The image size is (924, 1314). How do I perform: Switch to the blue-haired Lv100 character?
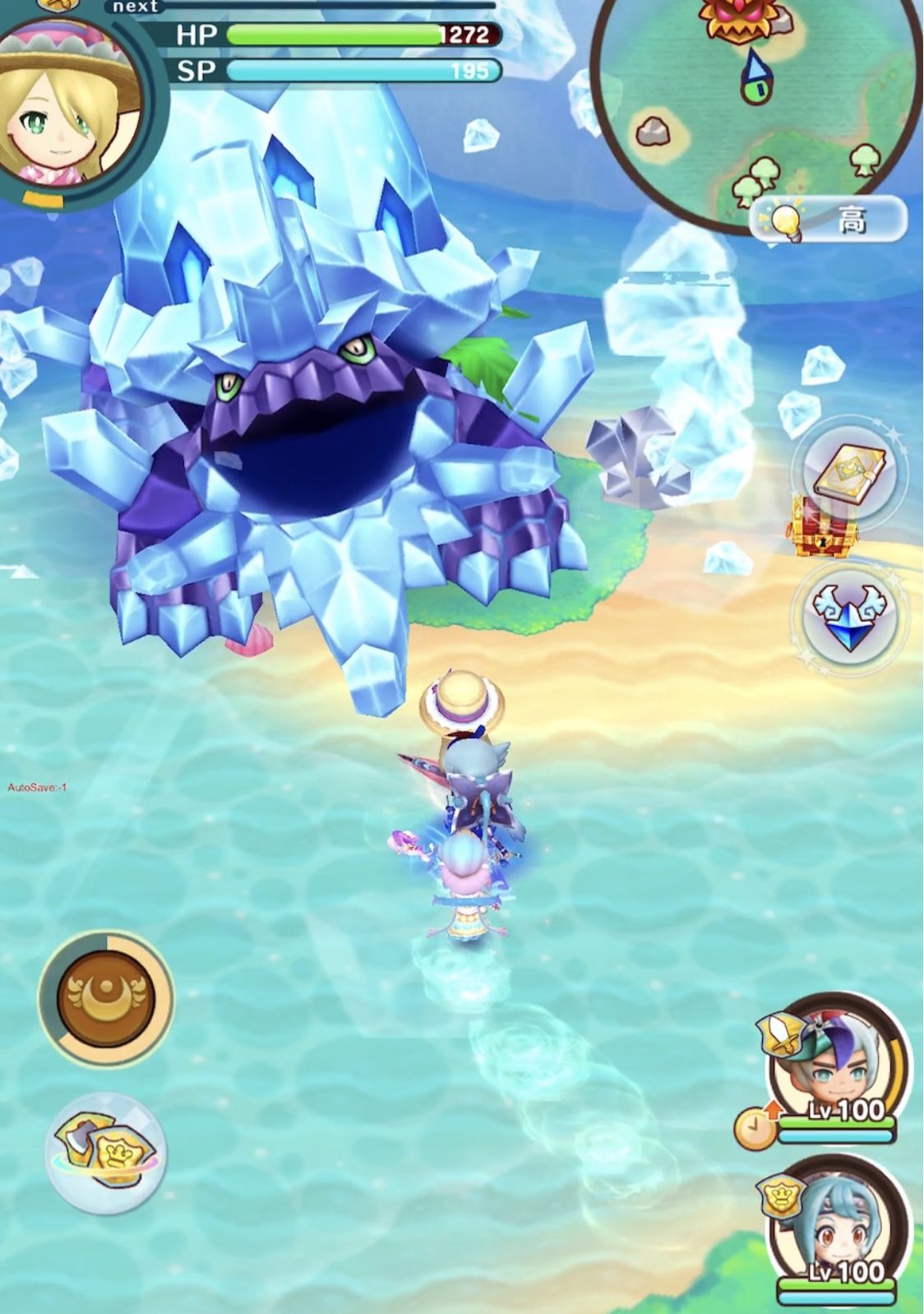point(837,1230)
